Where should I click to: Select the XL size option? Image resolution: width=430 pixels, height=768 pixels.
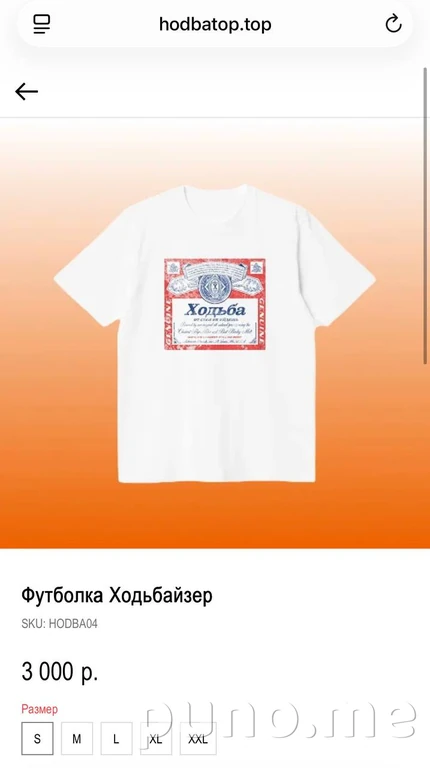coord(156,739)
